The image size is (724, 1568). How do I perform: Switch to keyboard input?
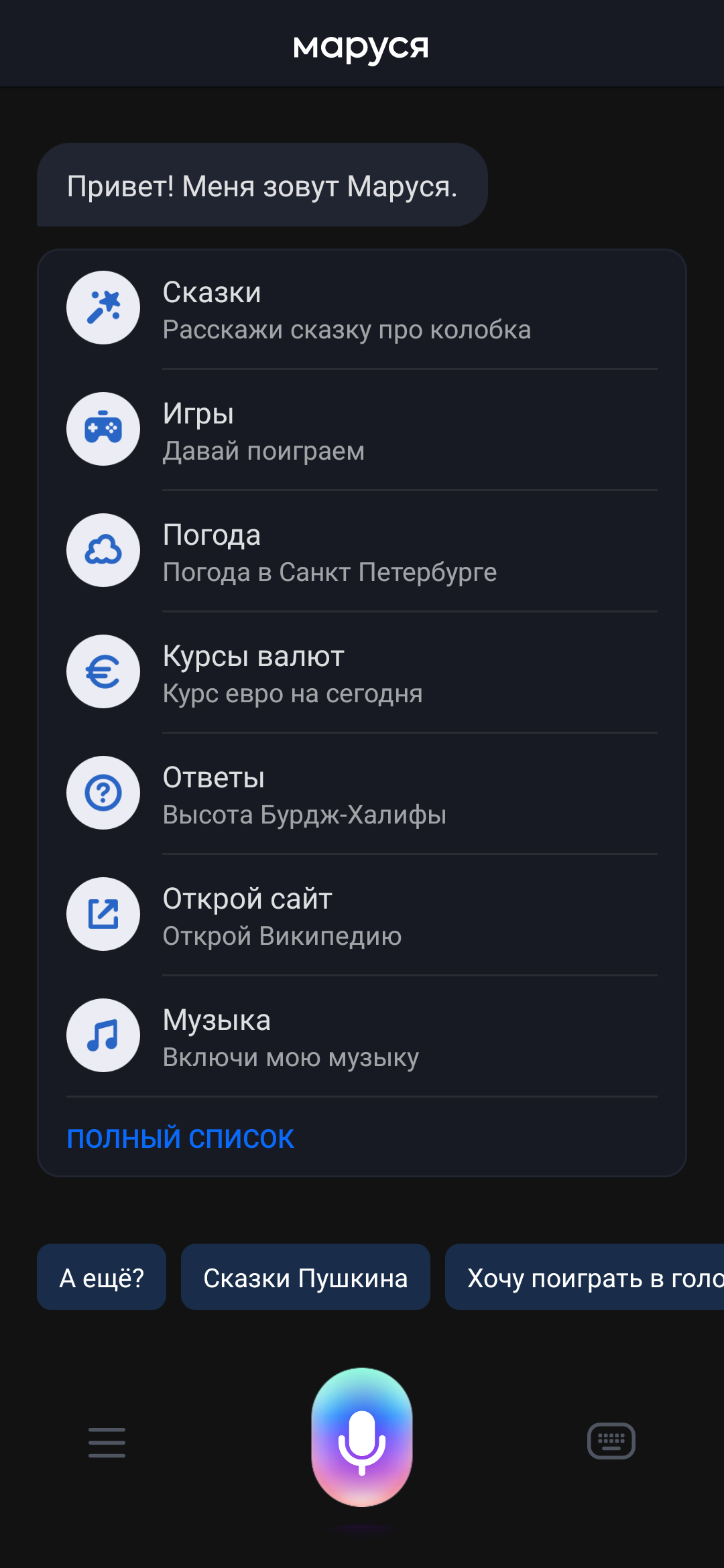[611, 1441]
